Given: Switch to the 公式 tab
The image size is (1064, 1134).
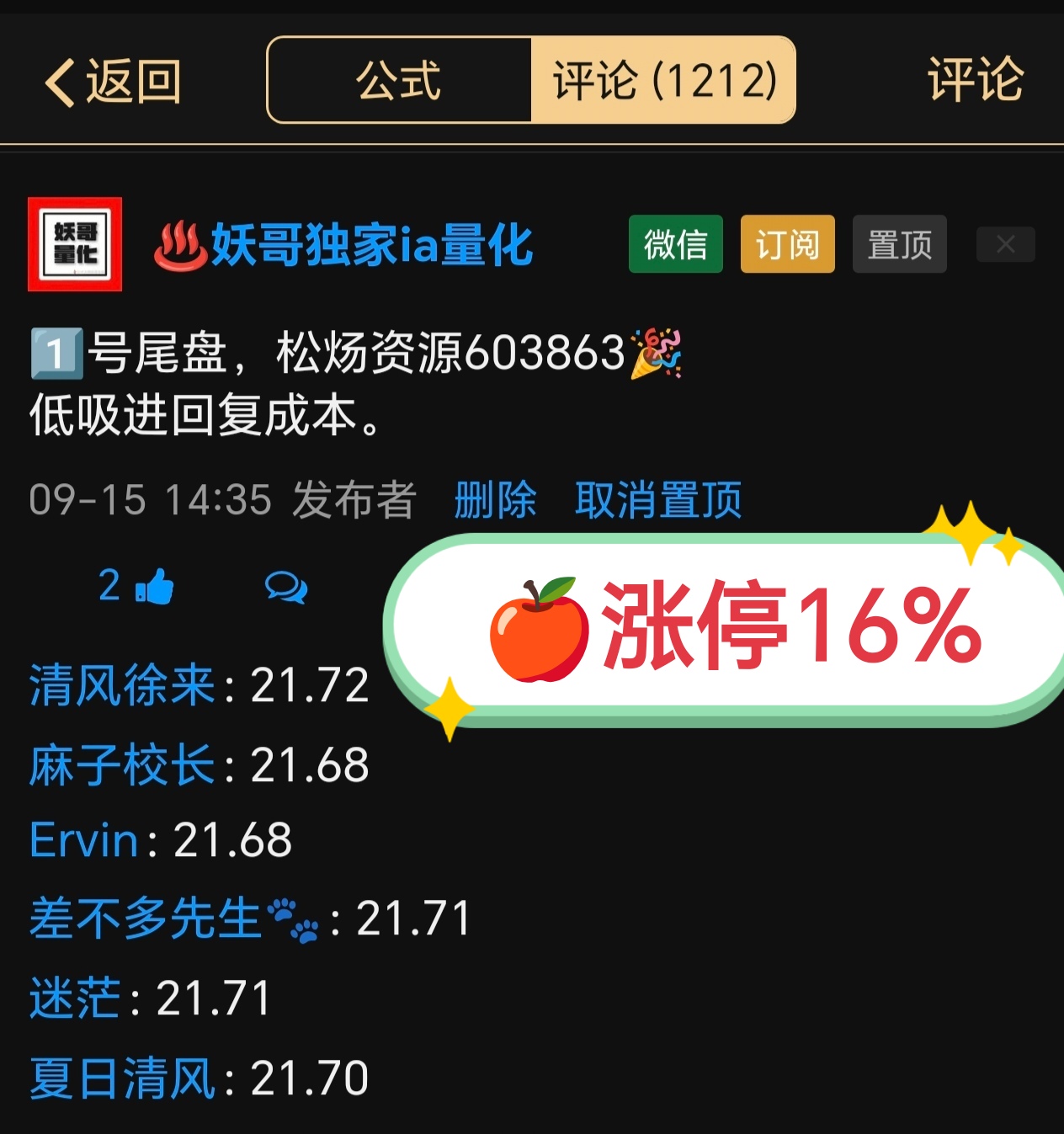Looking at the screenshot, I should [399, 81].
